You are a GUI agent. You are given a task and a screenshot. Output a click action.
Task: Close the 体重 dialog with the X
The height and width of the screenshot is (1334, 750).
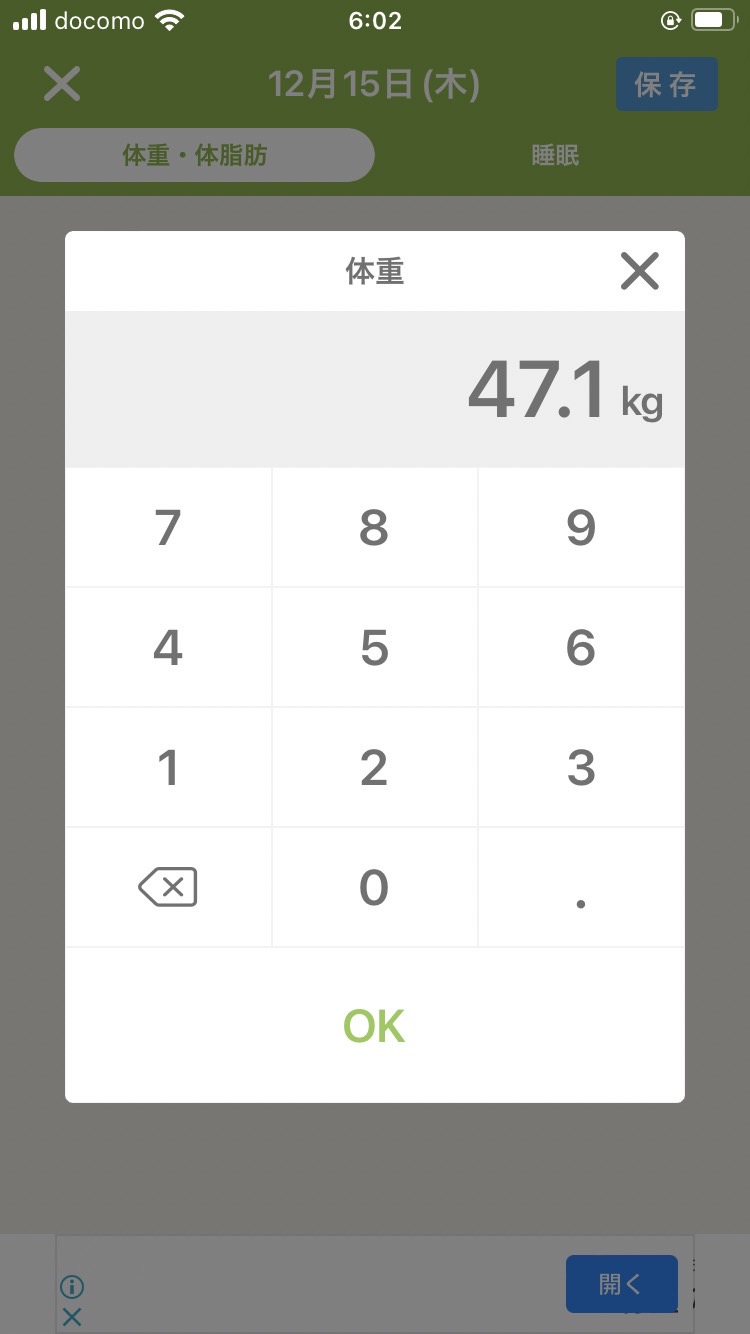click(x=639, y=271)
